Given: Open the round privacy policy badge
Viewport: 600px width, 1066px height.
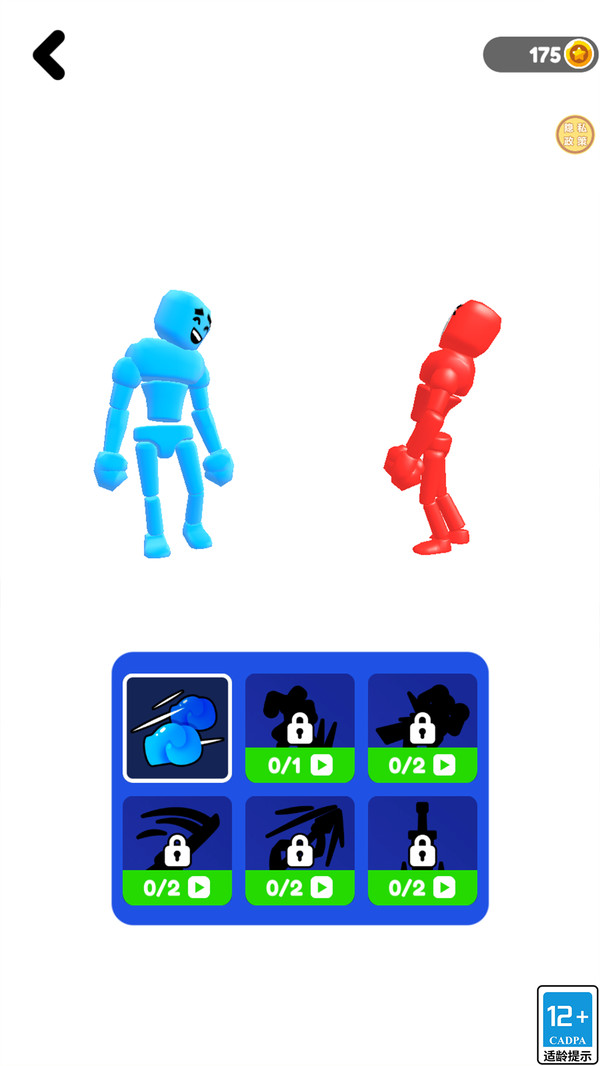Looking at the screenshot, I should click(x=575, y=134).
